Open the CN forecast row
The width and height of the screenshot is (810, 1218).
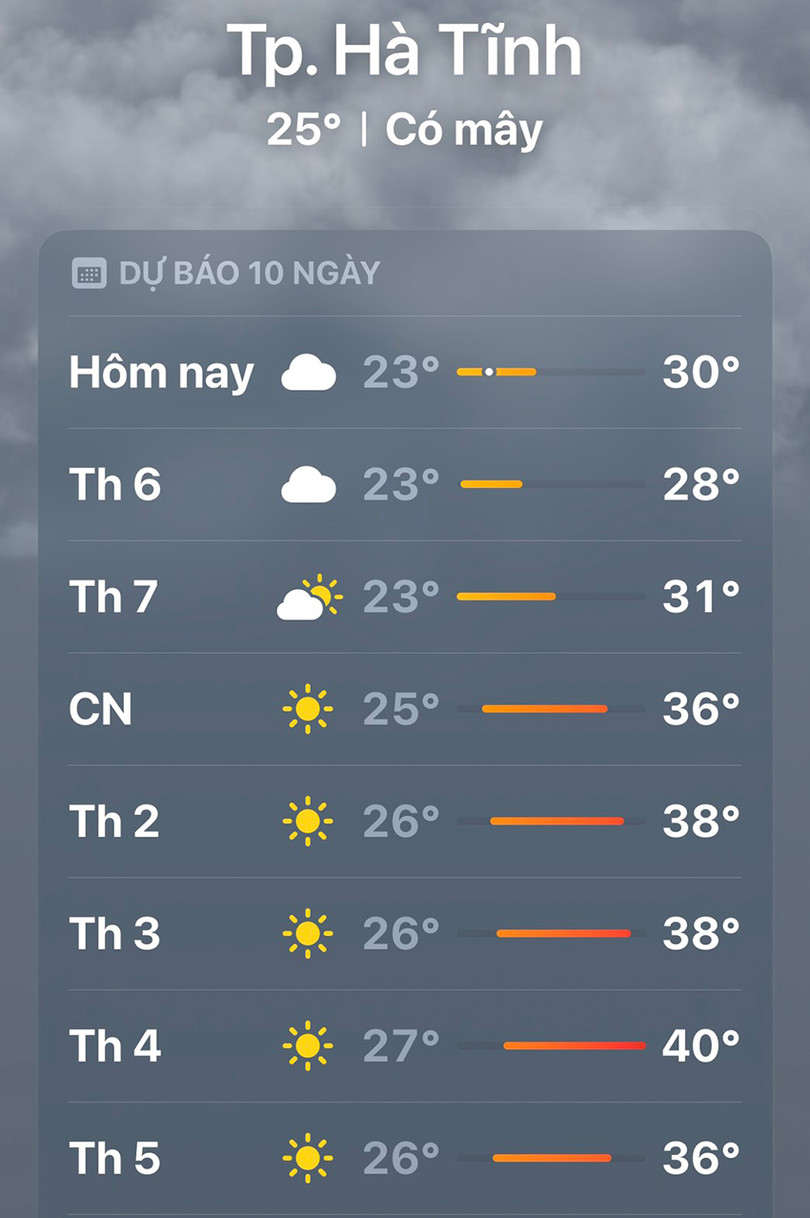[404, 709]
